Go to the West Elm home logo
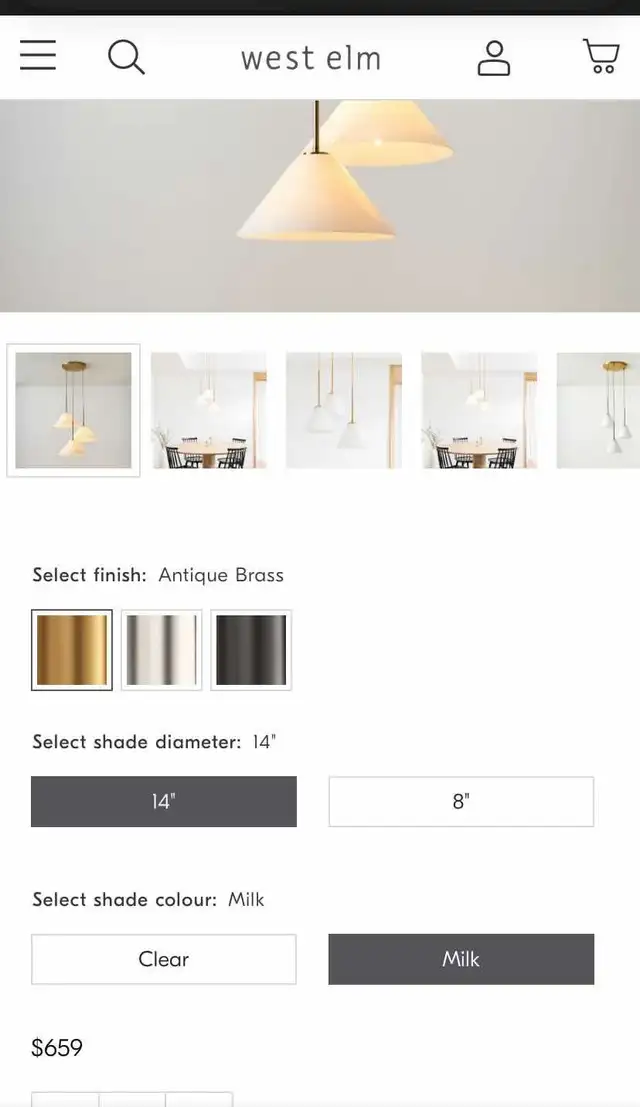Image resolution: width=640 pixels, height=1107 pixels. 310,58
